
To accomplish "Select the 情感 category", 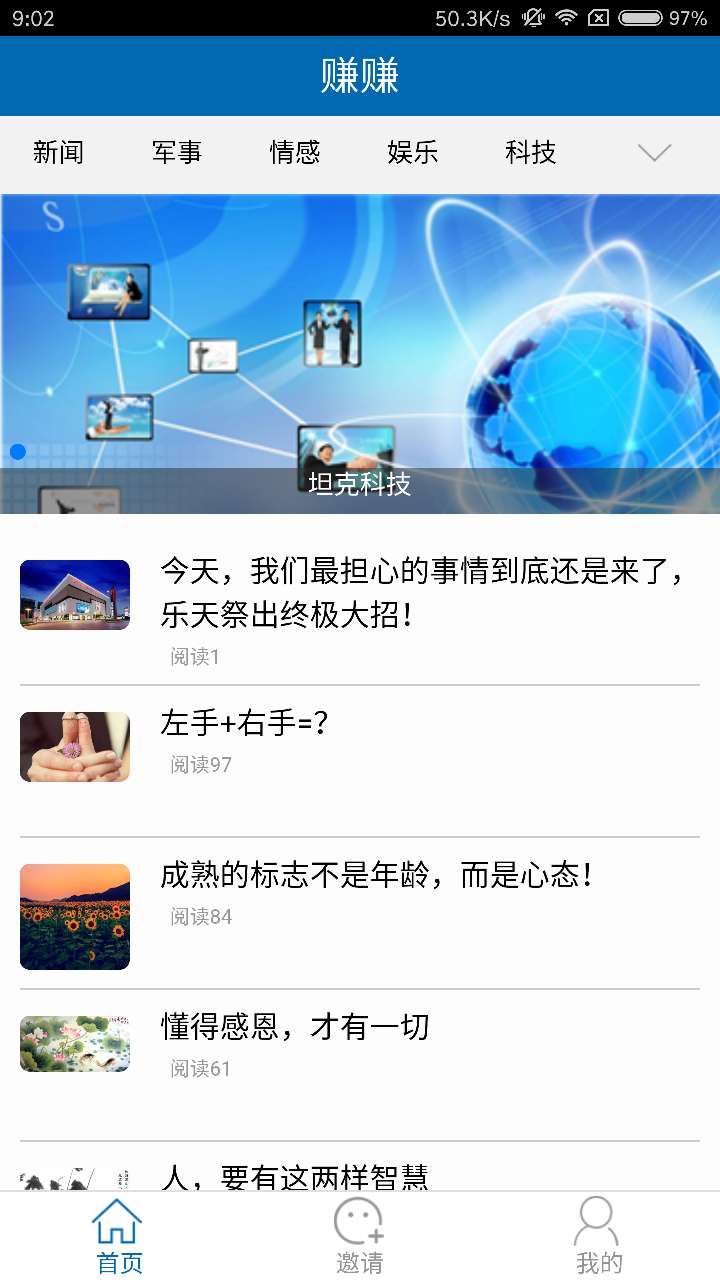I will [x=294, y=152].
